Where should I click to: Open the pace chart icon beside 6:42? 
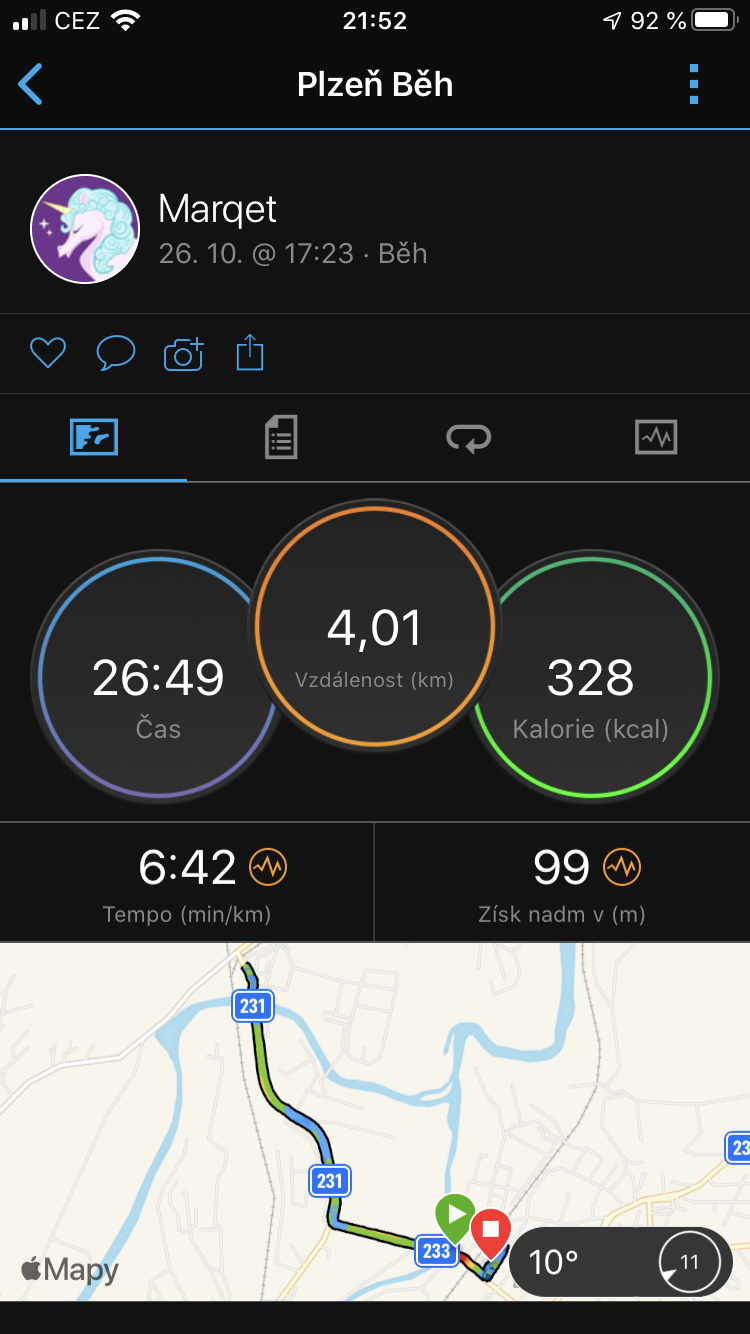[268, 867]
